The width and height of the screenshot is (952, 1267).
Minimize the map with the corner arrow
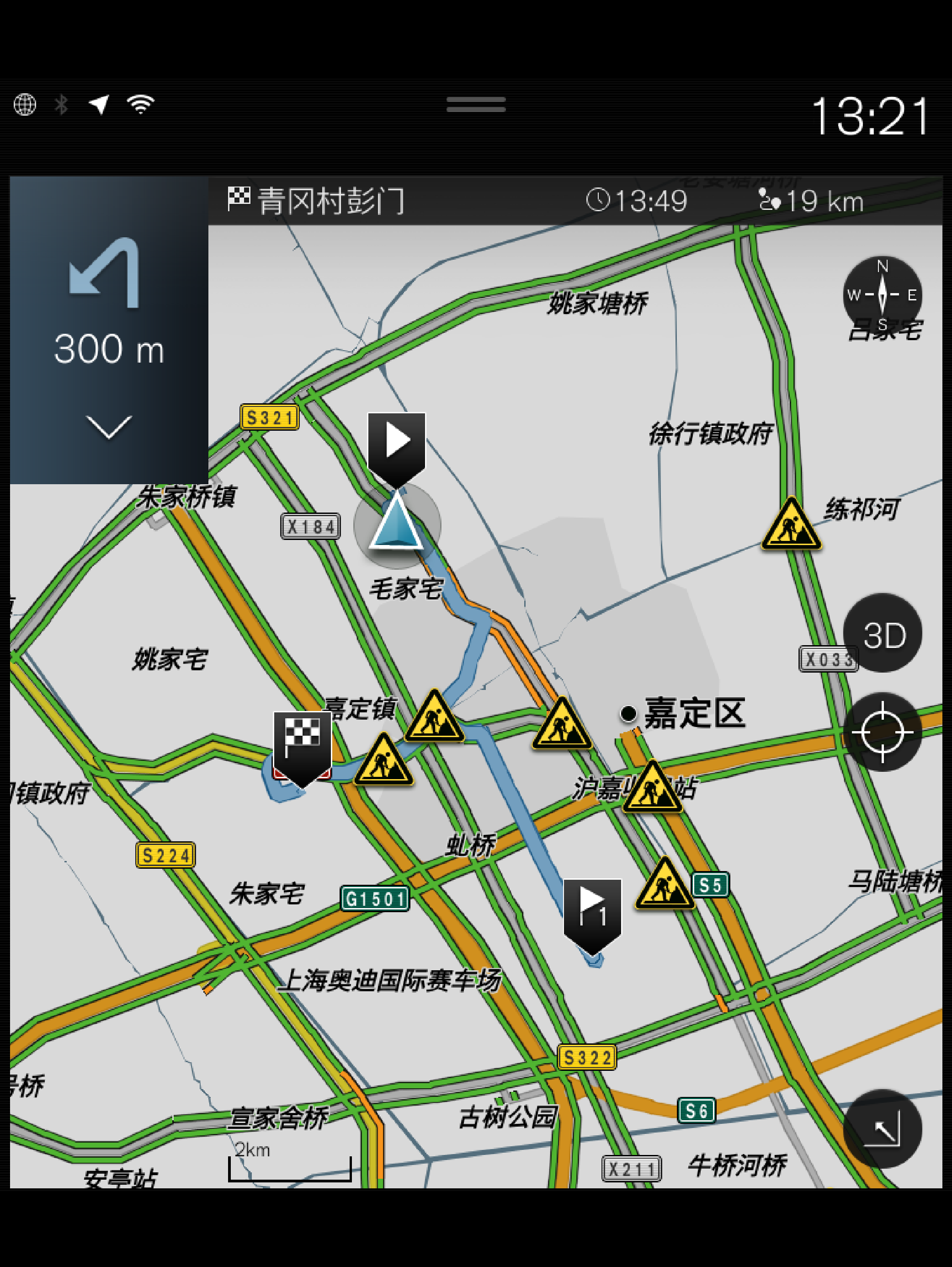[882, 1128]
